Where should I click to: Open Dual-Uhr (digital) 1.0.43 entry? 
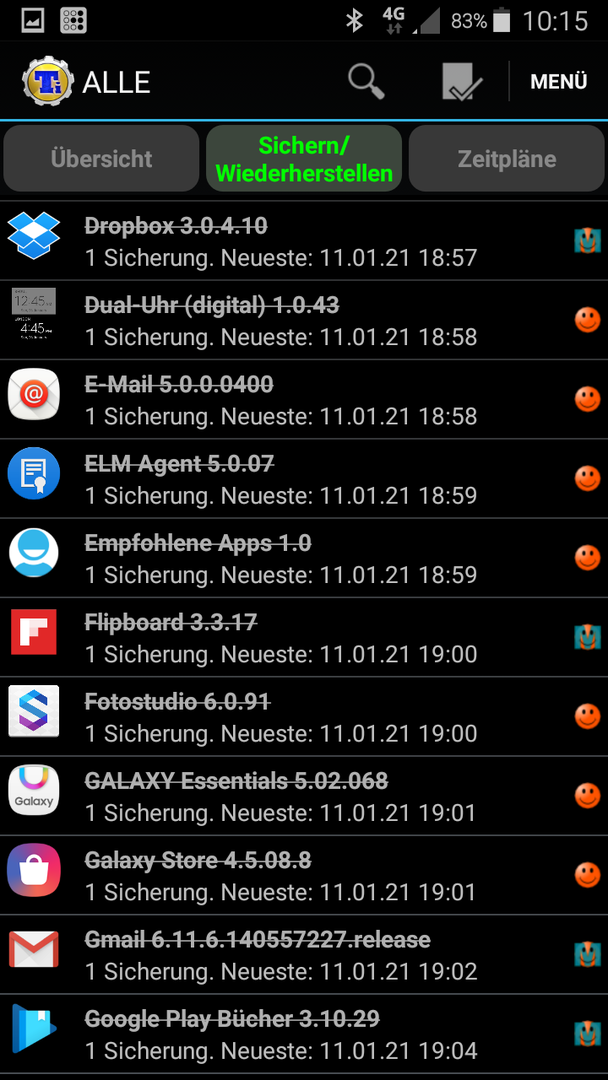coord(304,320)
